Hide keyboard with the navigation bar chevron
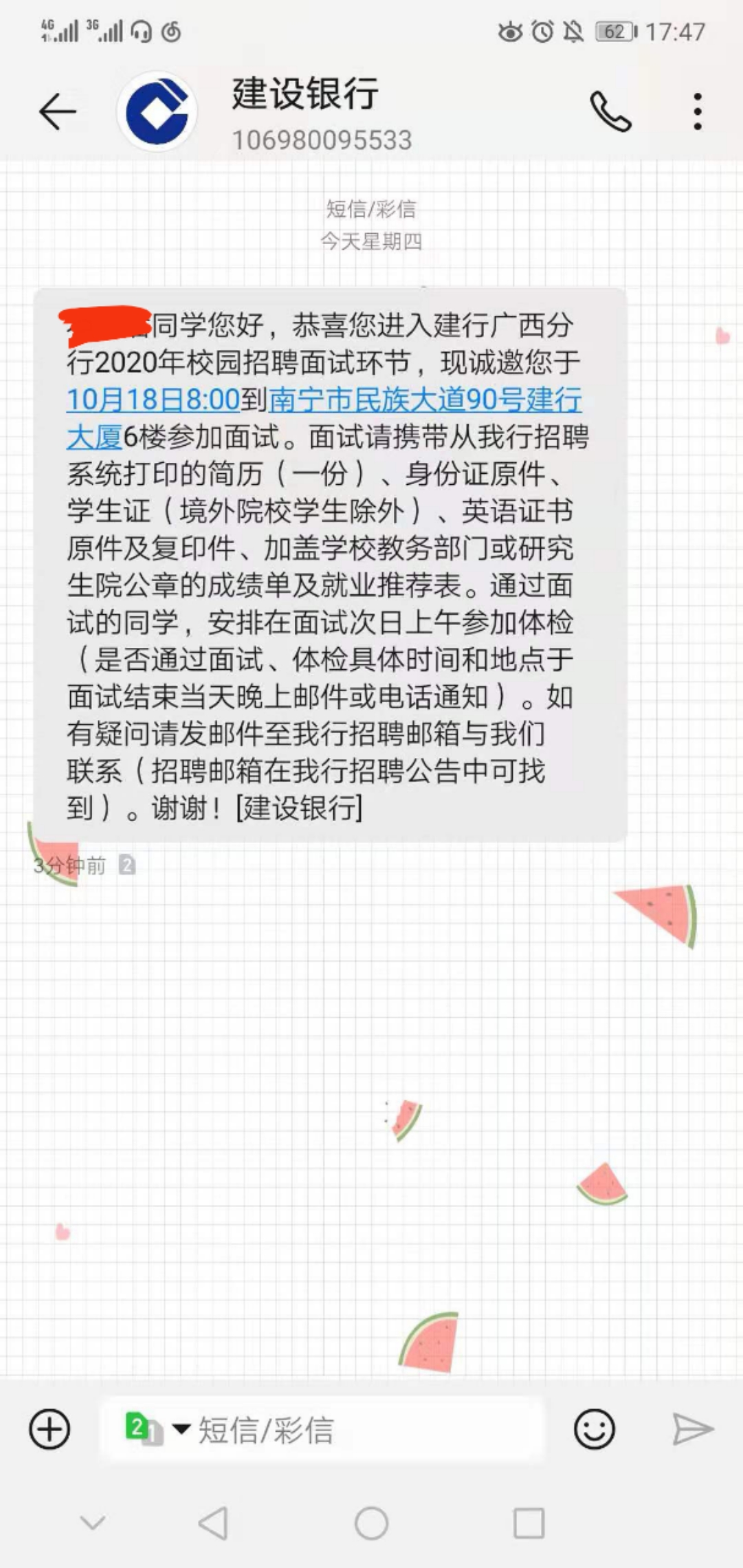The height and width of the screenshot is (1568, 743). pos(93,1523)
